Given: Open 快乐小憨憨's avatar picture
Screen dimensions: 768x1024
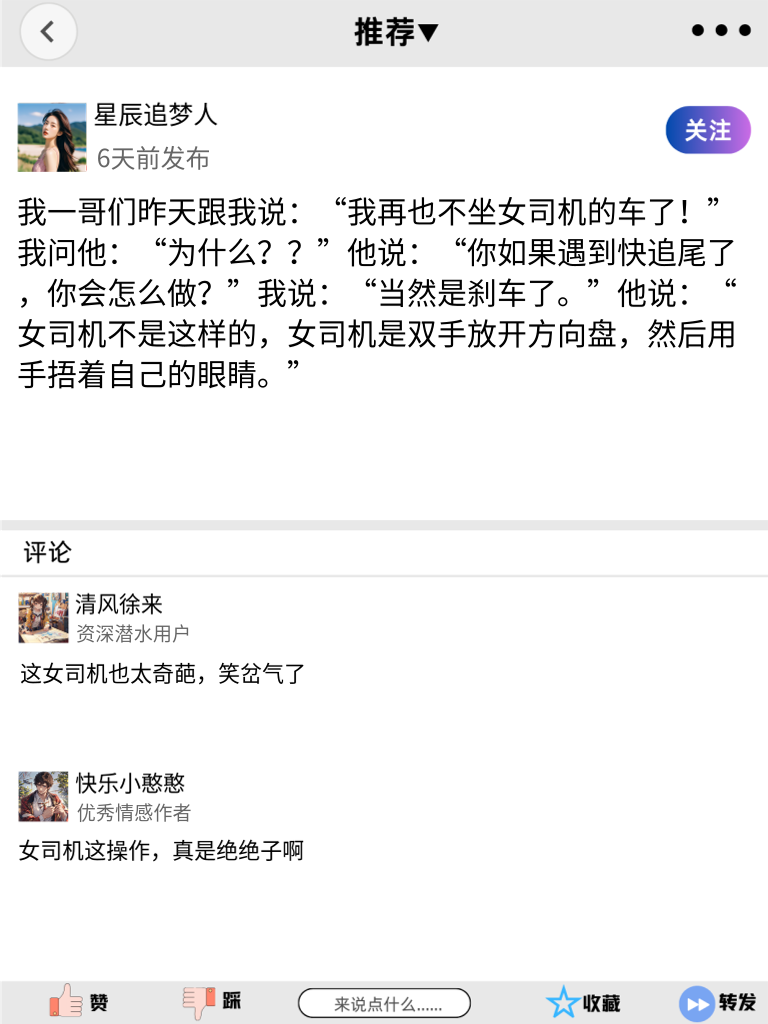Looking at the screenshot, I should tap(43, 796).
